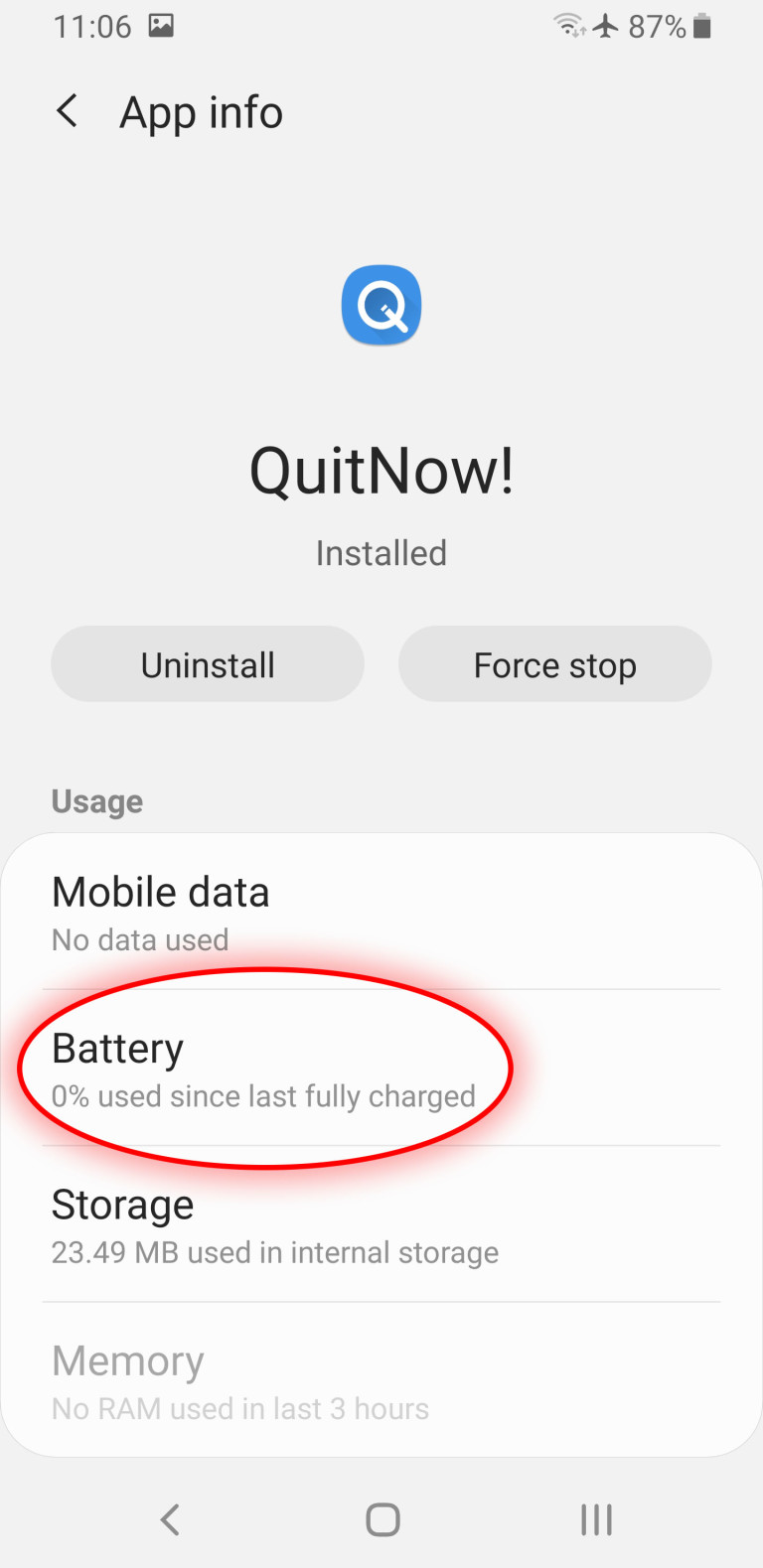Open Storage details
Screen dimensions: 763x1568
[381, 1224]
